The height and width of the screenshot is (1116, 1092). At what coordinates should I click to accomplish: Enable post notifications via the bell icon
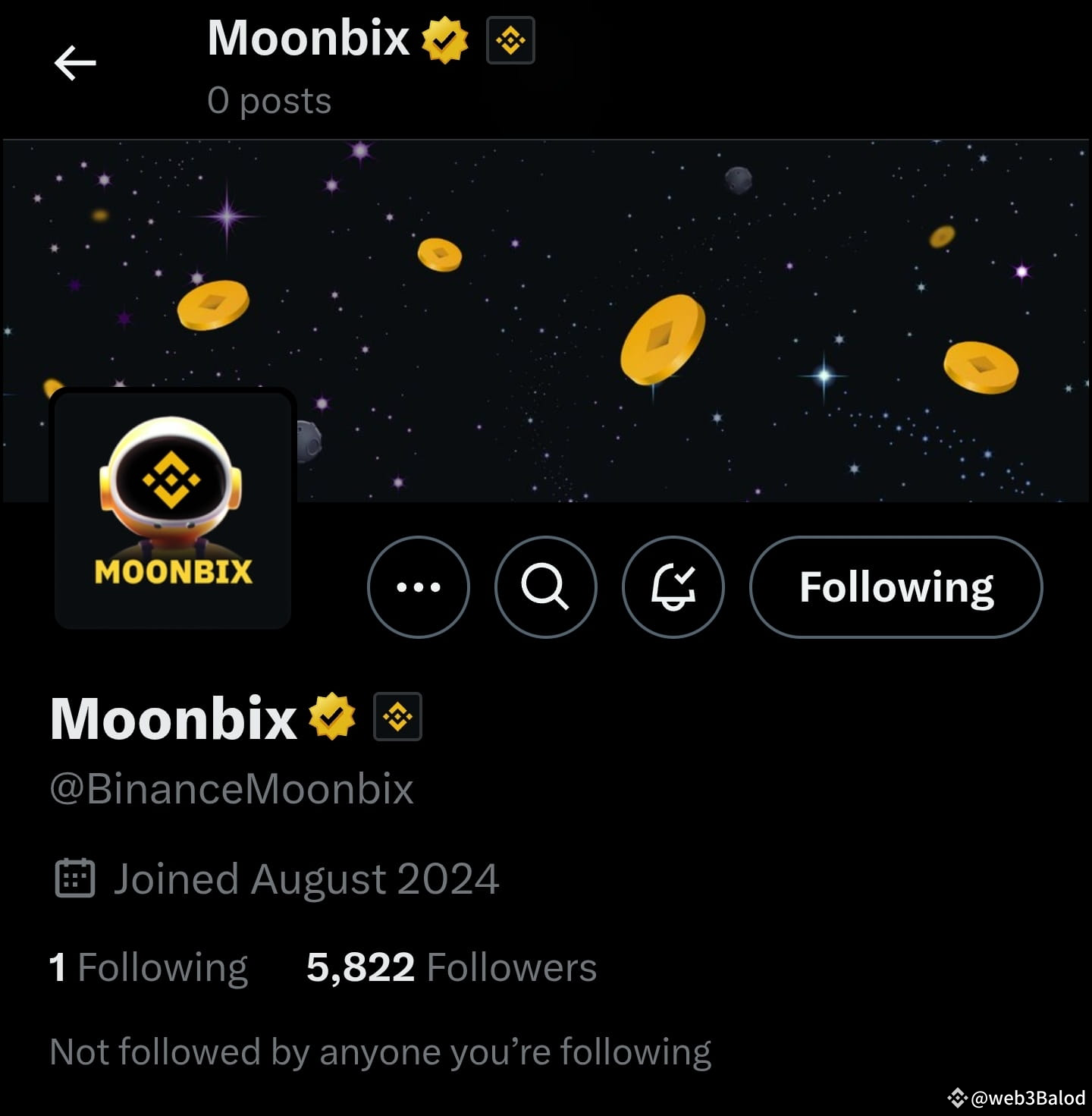click(x=673, y=587)
